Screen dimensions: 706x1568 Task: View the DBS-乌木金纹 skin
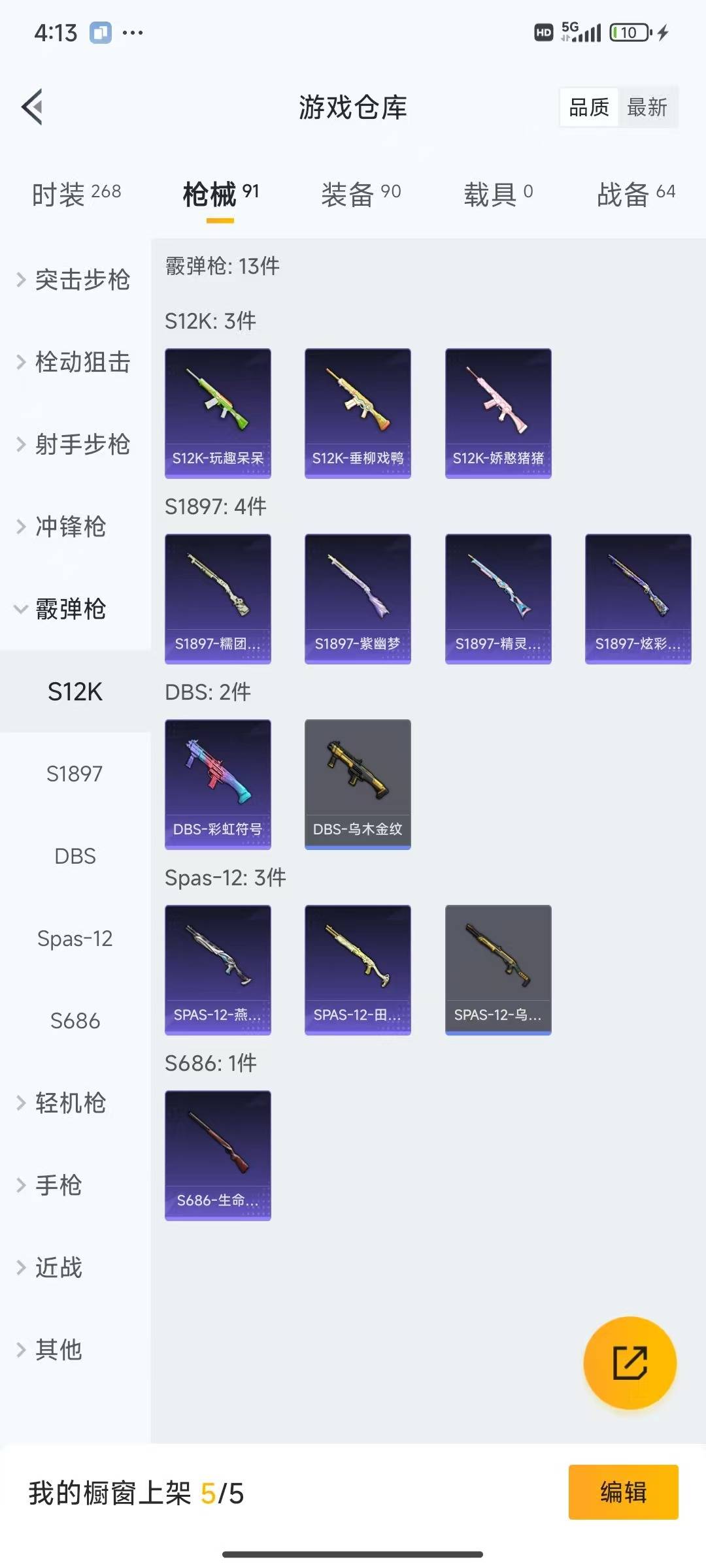[x=358, y=784]
